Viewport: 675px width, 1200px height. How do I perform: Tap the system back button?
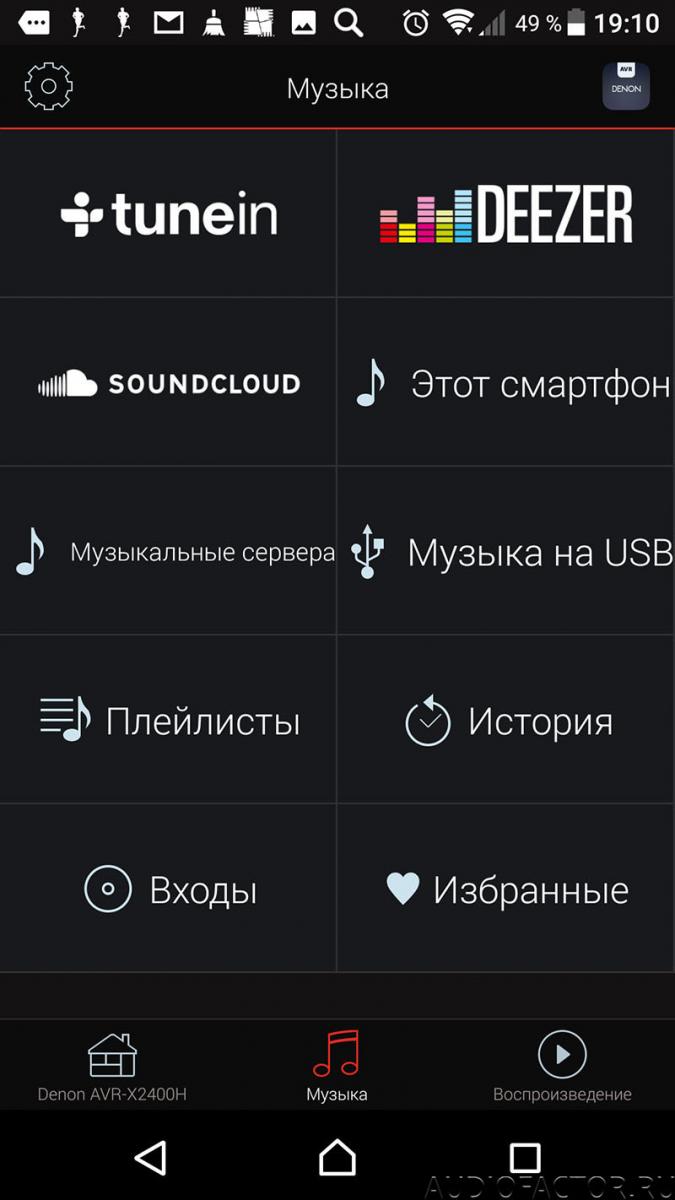click(x=150, y=1157)
